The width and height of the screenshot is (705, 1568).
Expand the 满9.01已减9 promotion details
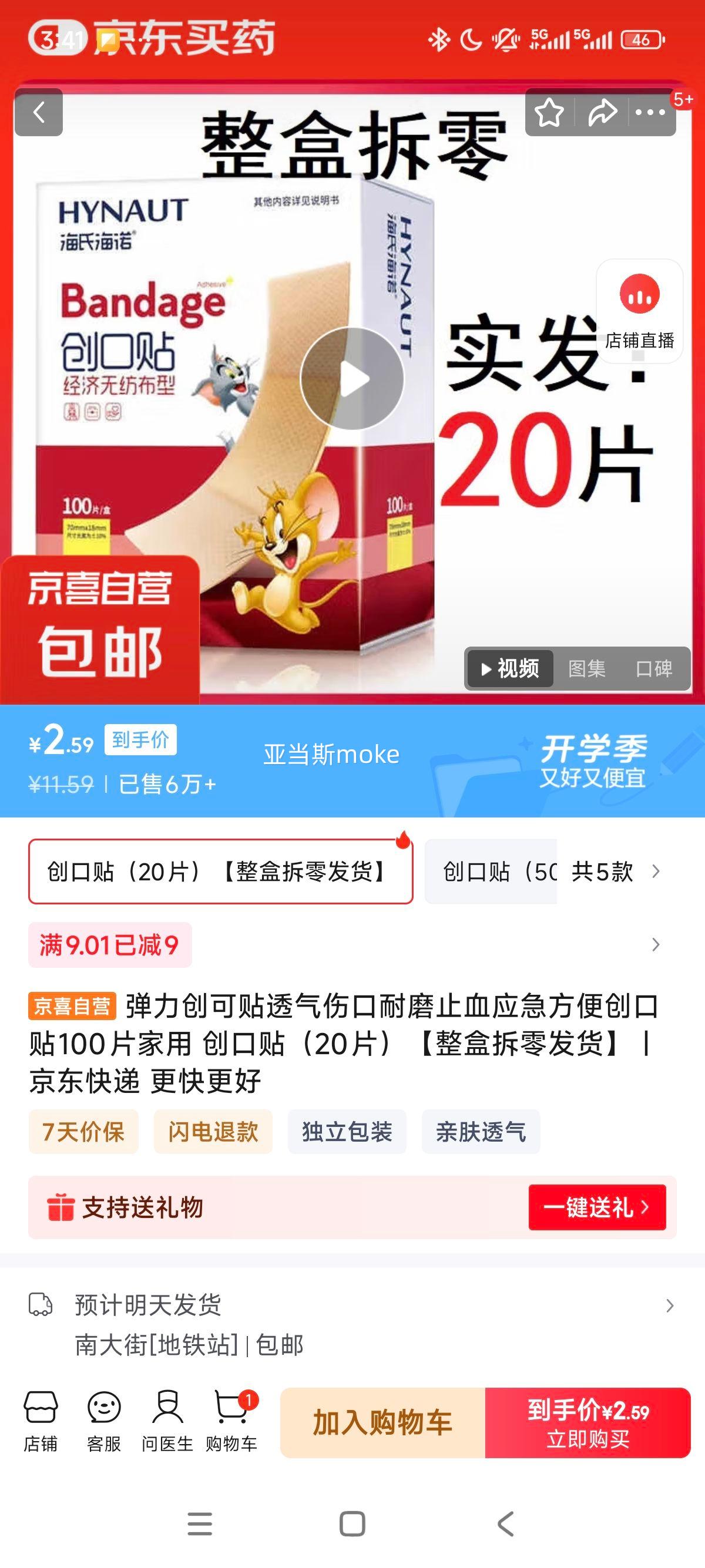(654, 944)
